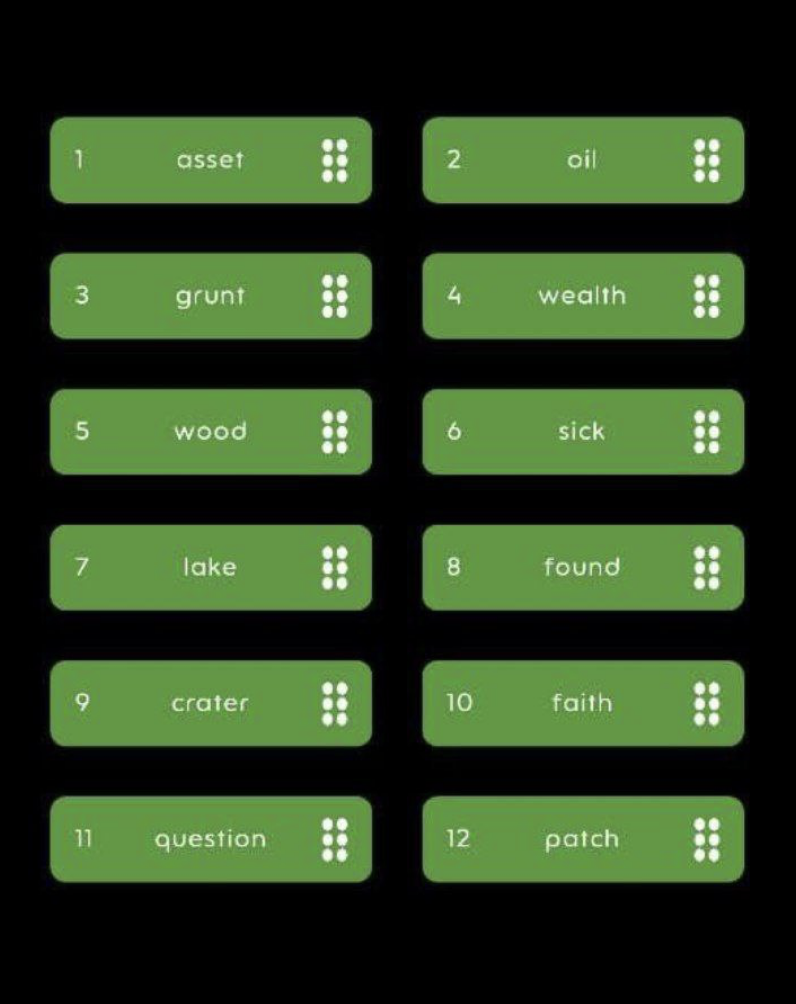This screenshot has height=1004, width=796.
Task: Tap the oil word chip
Action: click(x=582, y=160)
